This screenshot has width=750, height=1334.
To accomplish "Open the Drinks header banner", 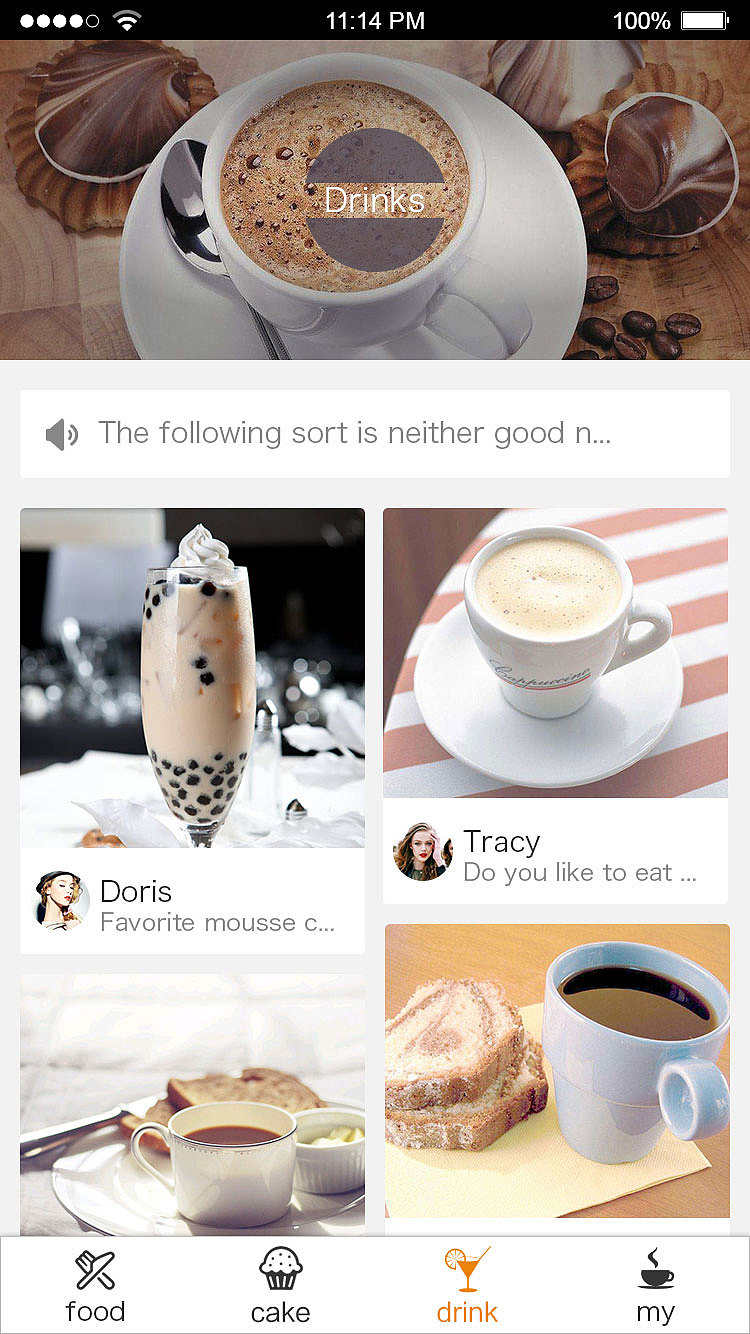I will coord(375,200).
